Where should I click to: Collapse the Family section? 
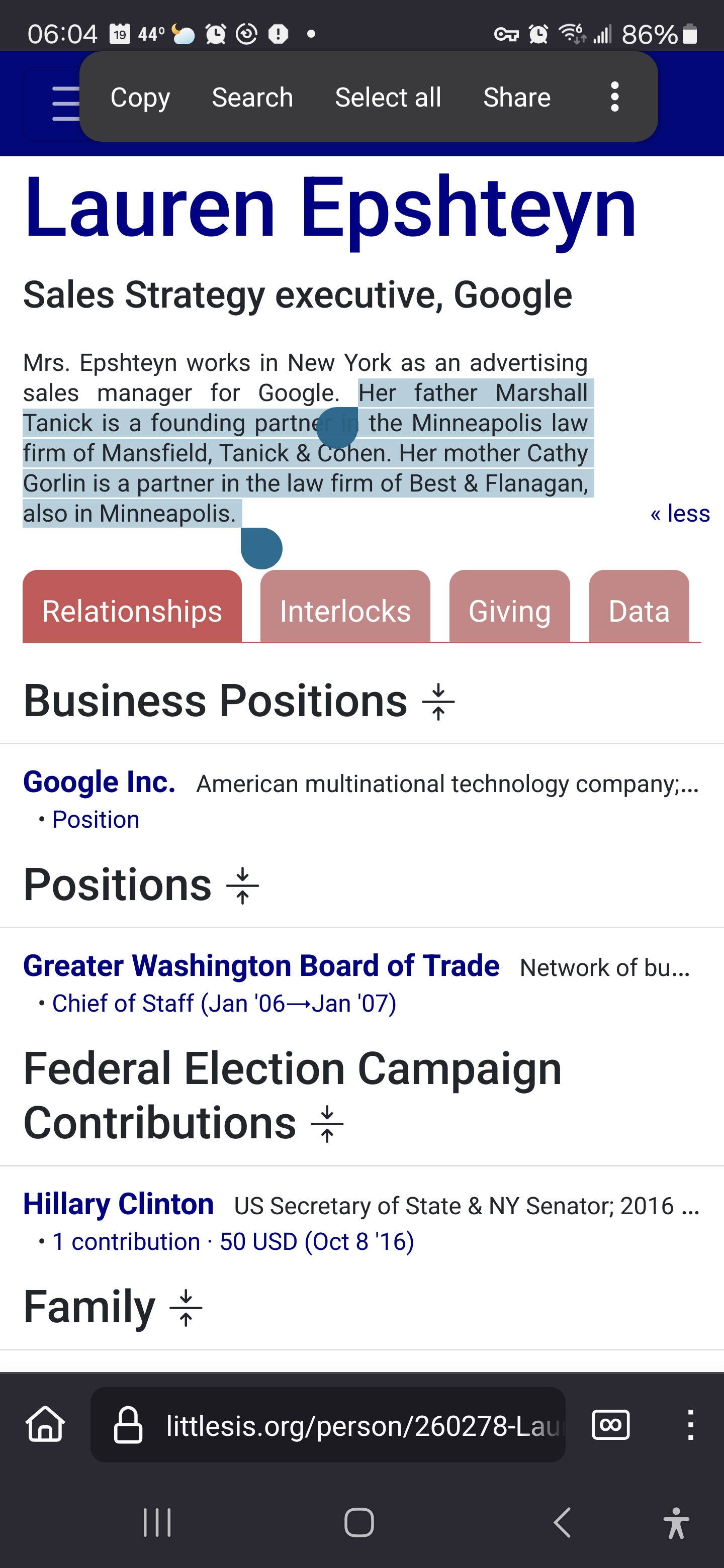point(186,1308)
